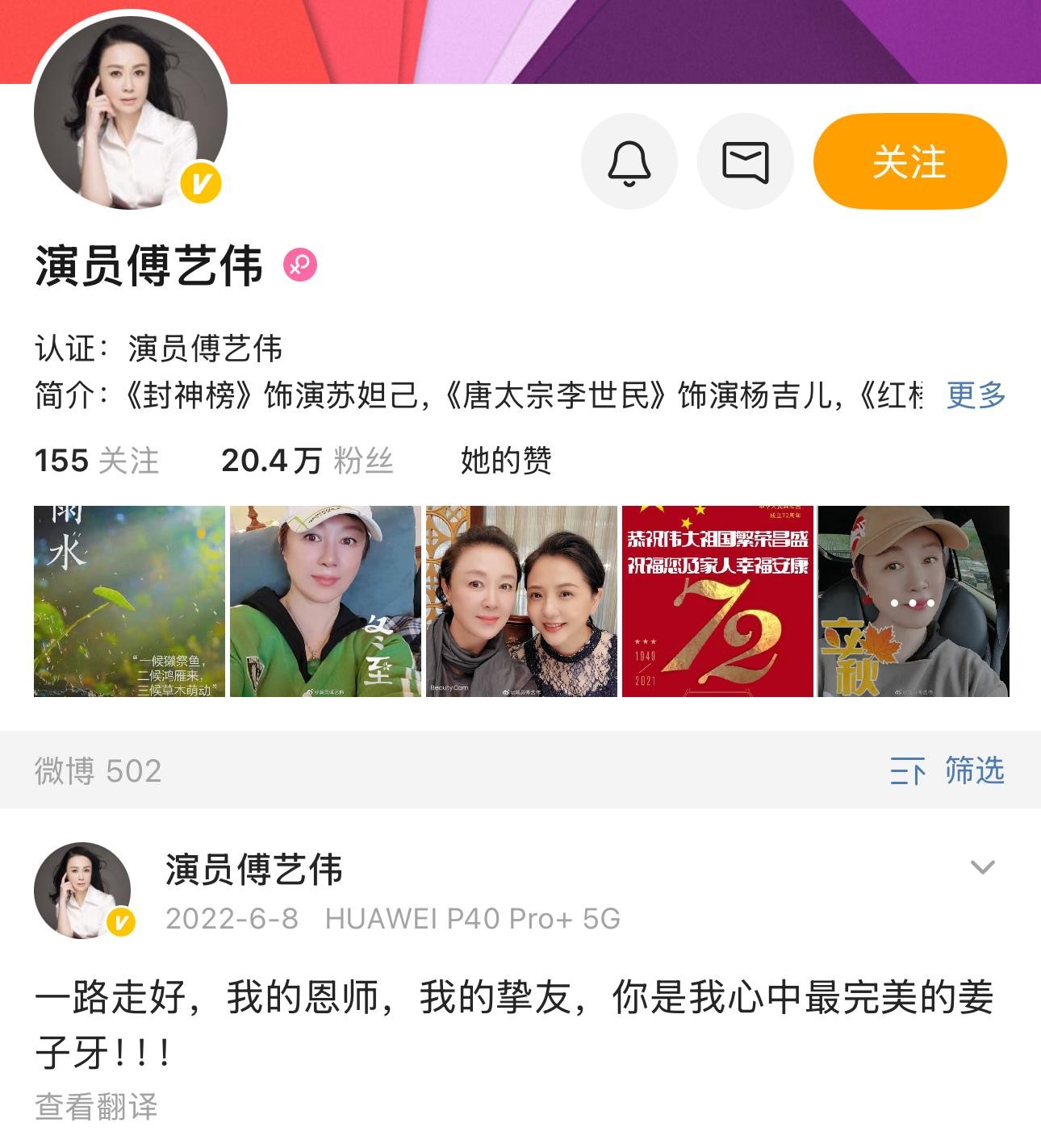The height and width of the screenshot is (1148, 1041).
Task: Expand the post options chevron
Action: 982,867
